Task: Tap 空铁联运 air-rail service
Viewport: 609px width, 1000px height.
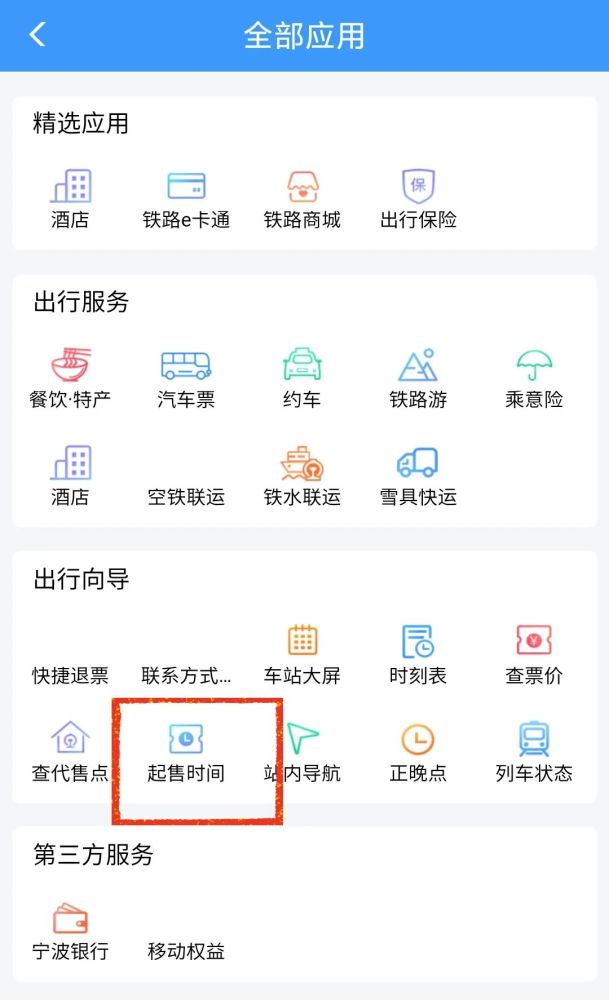Action: tap(186, 496)
